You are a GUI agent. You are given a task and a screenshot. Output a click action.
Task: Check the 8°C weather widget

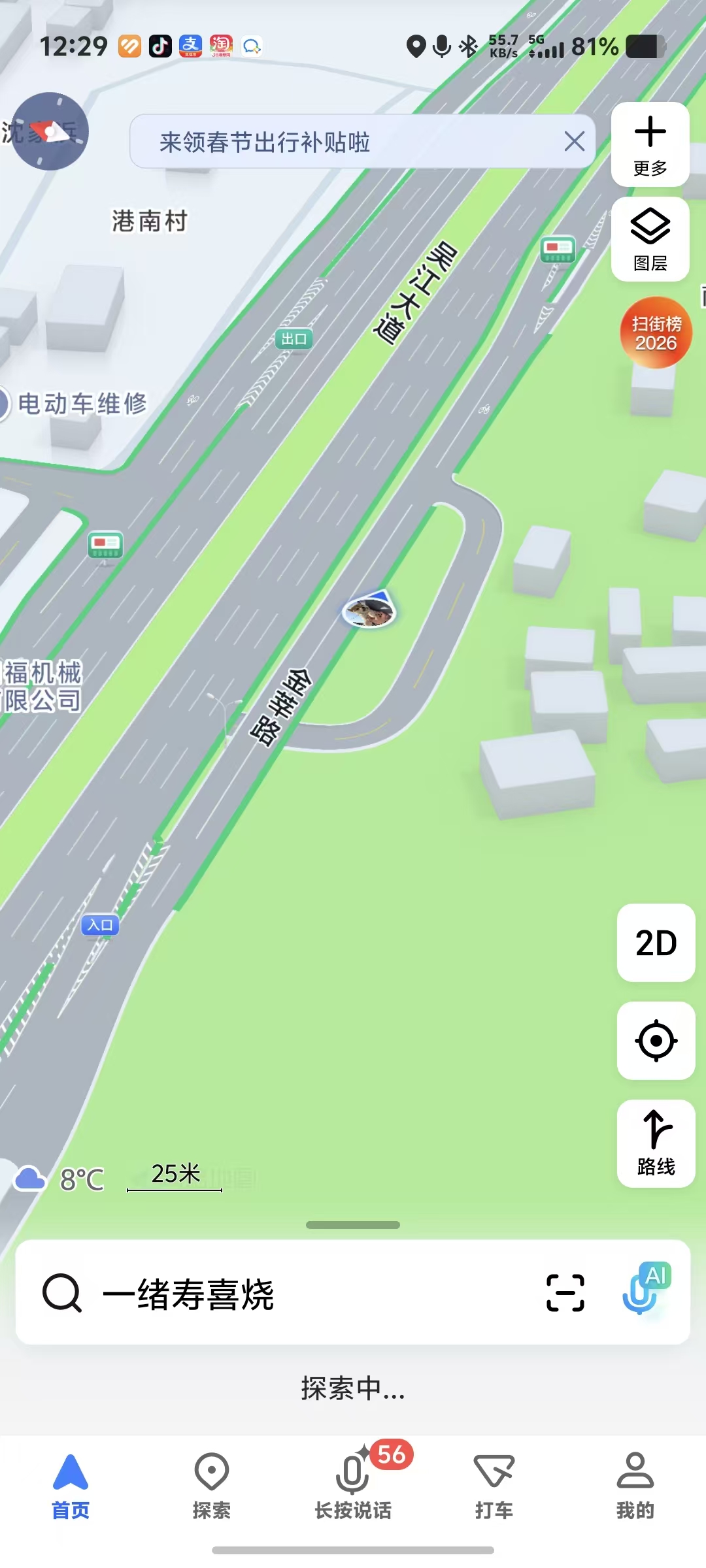click(60, 1179)
